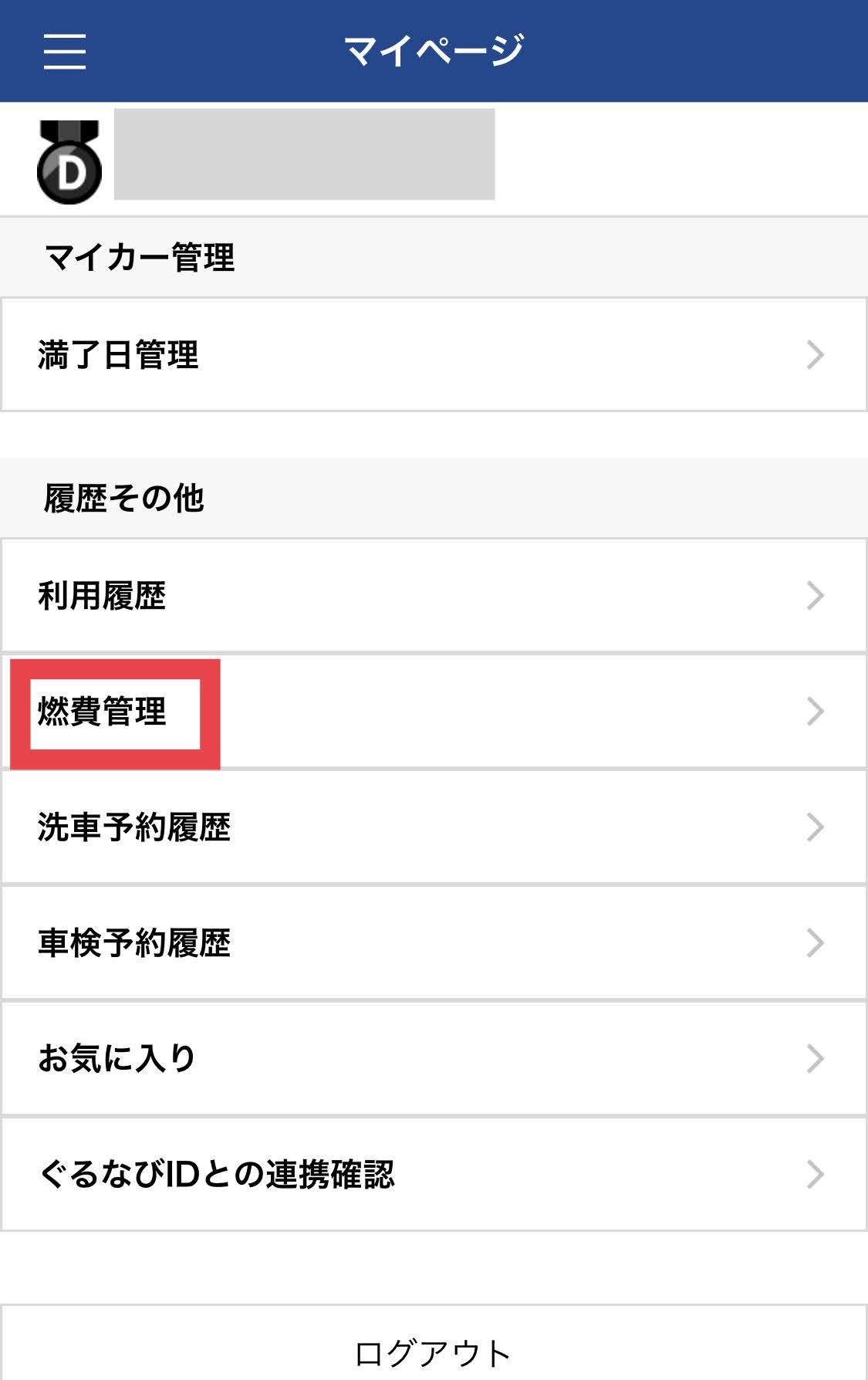This screenshot has width=868, height=1380.
Task: Select 燃費管理 fuel management
Action: 434,712
